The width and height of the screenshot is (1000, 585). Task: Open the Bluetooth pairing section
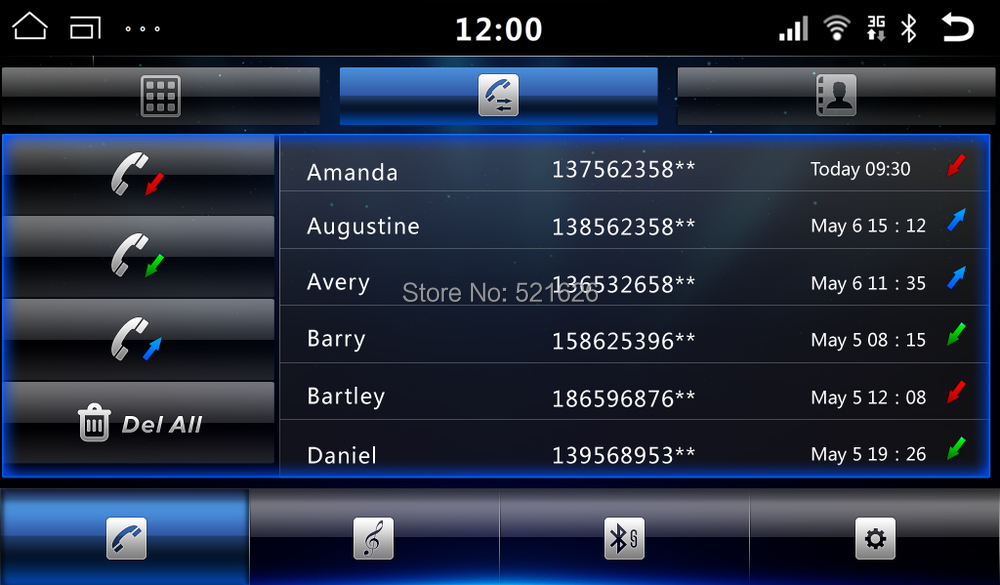624,539
